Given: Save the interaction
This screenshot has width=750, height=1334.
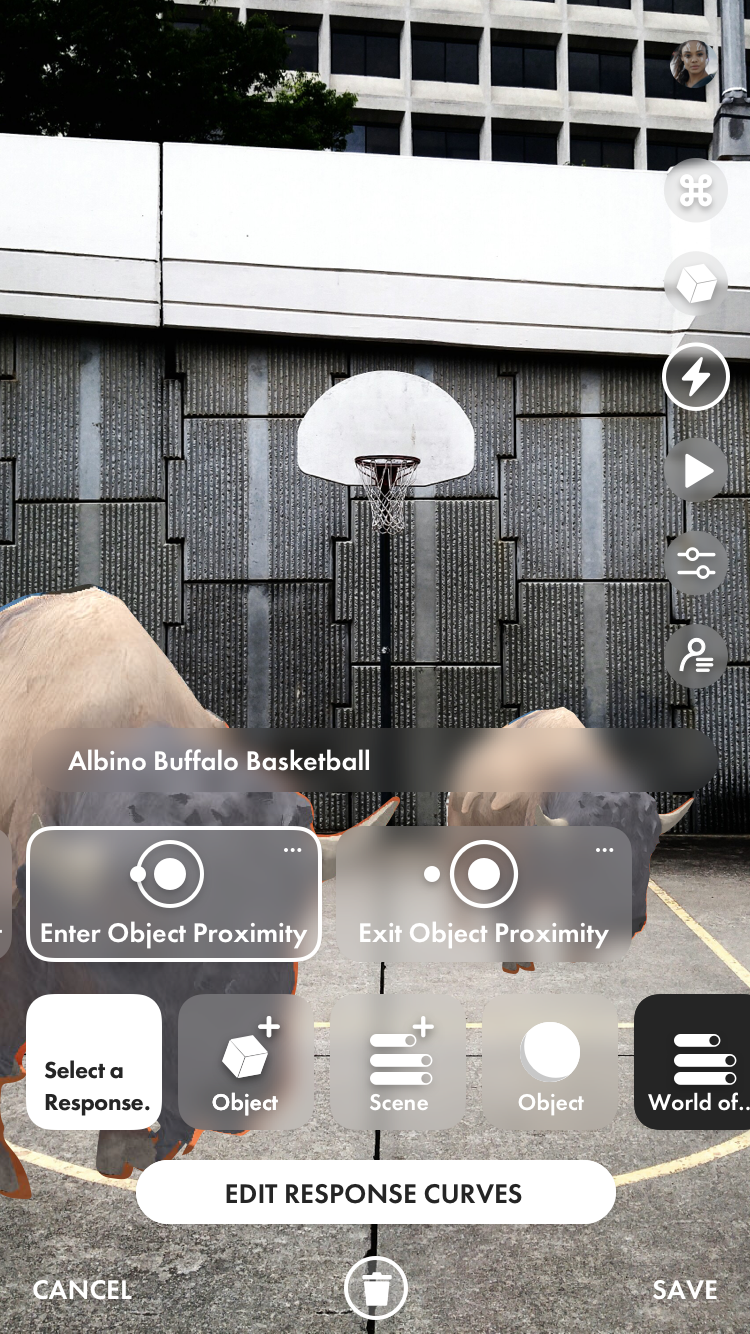Looking at the screenshot, I should click(685, 1290).
